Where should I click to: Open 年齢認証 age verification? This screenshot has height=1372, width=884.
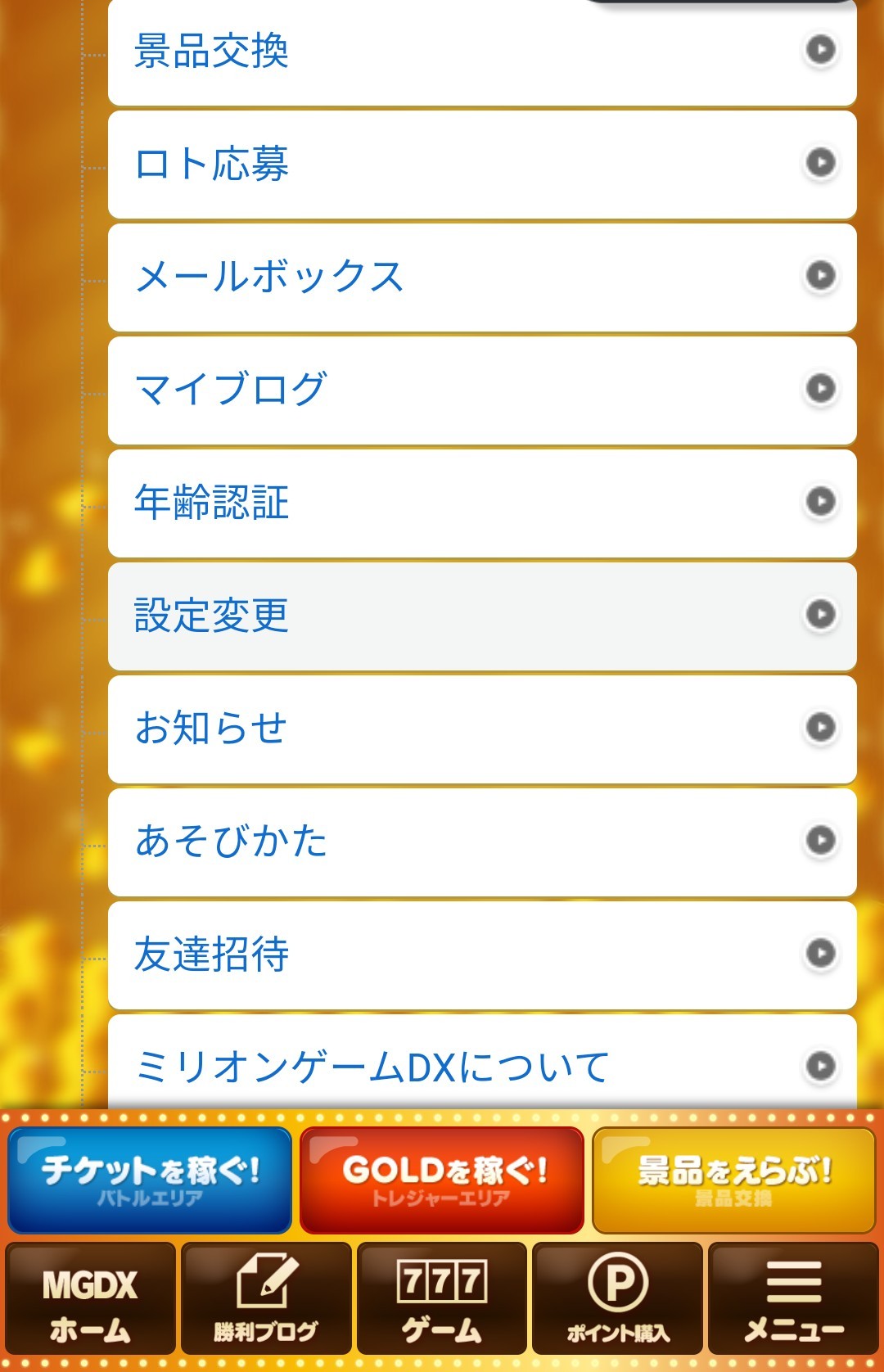(x=481, y=503)
